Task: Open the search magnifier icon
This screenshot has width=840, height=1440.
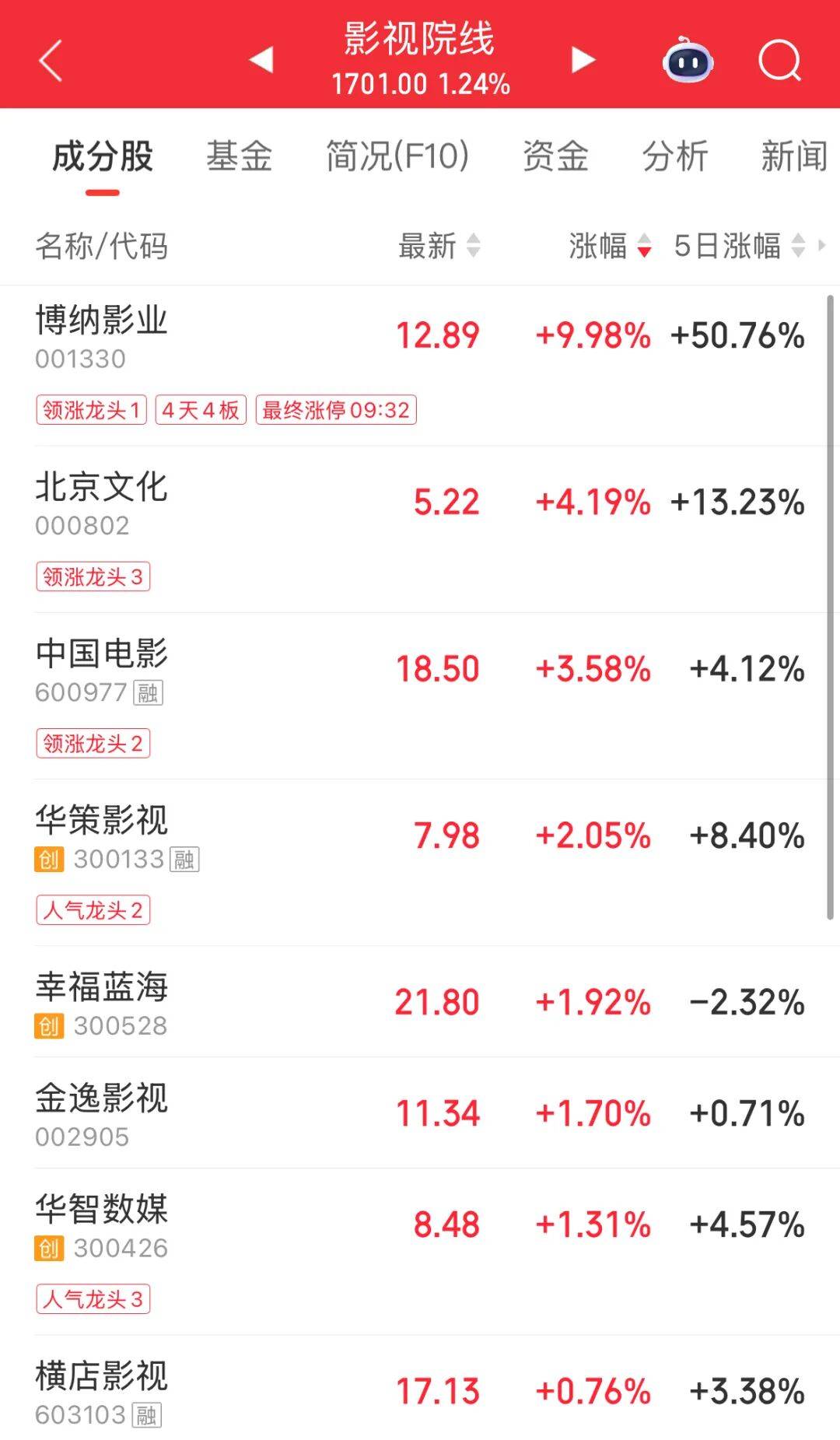Action: pos(780,59)
